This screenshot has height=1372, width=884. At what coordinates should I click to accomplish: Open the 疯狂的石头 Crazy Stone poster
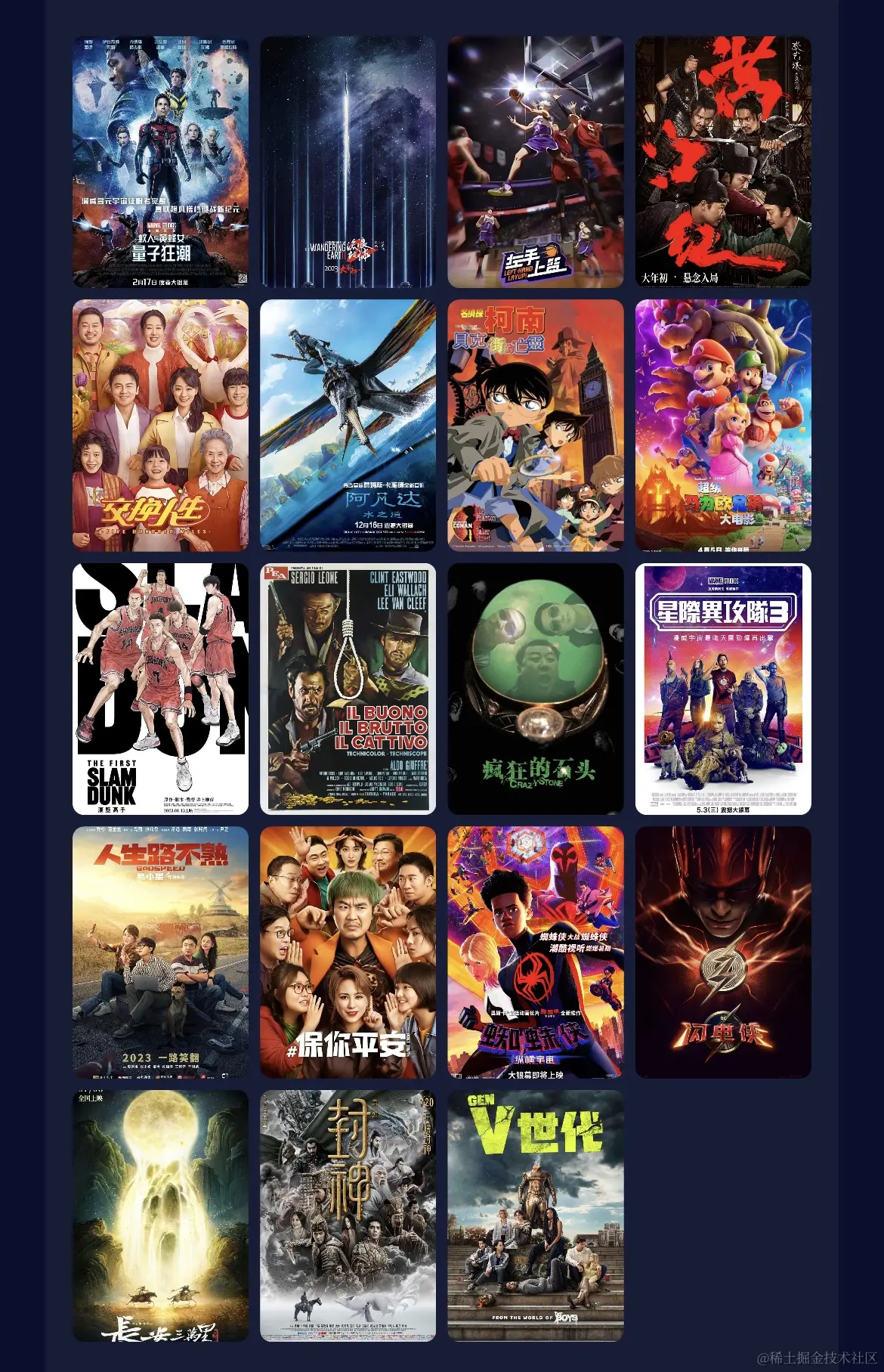coord(535,689)
